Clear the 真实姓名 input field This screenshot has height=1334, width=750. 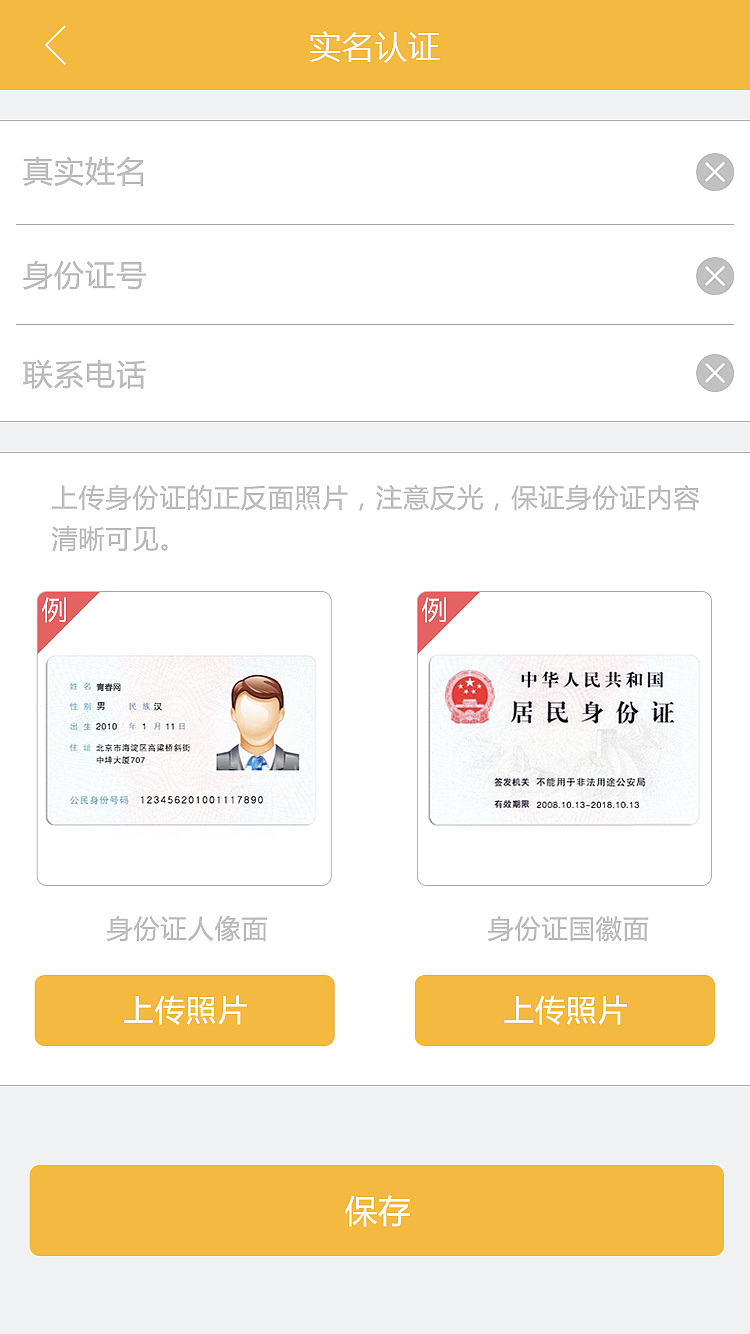click(x=714, y=172)
